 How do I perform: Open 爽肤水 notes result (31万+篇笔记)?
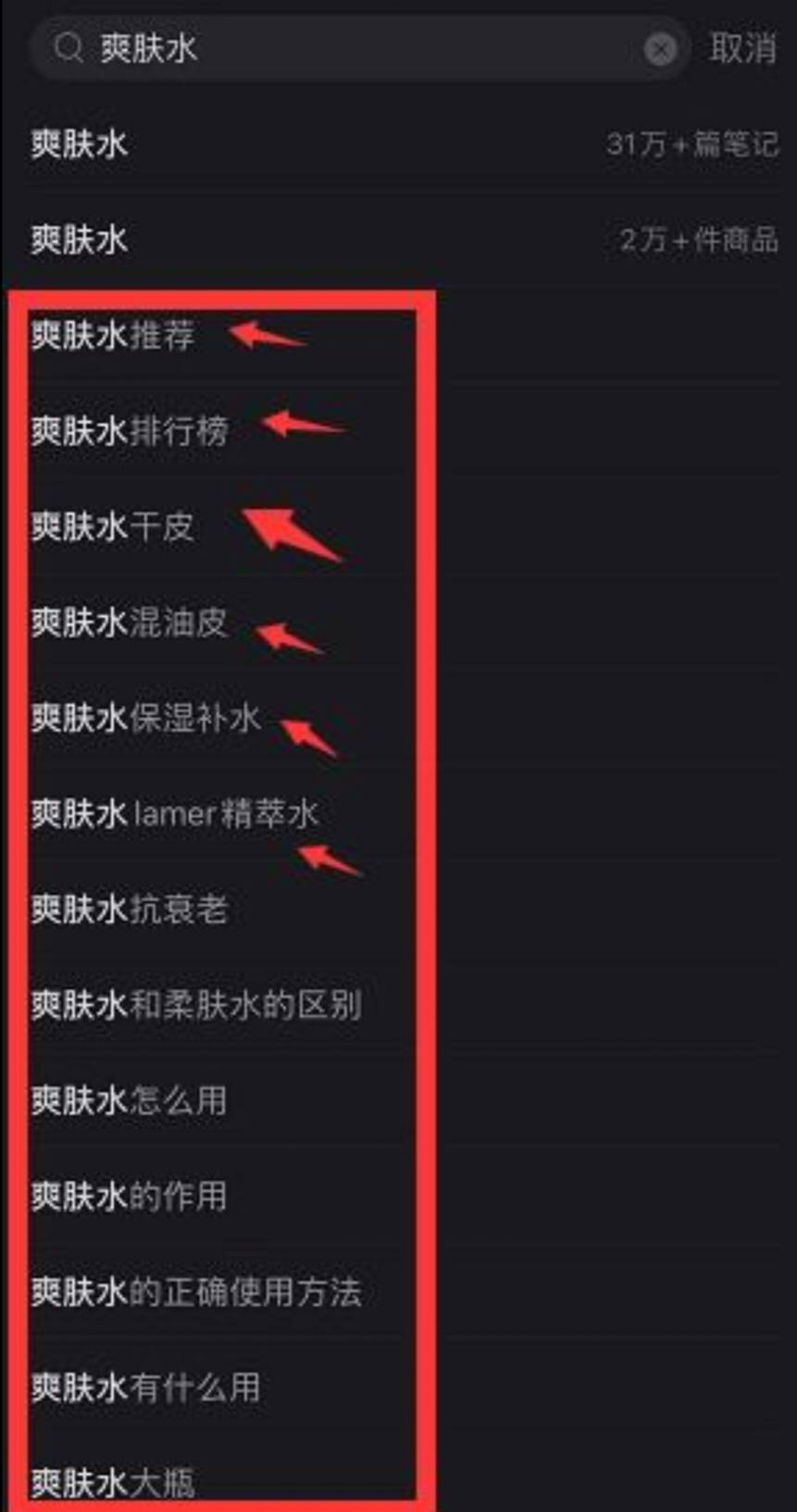click(x=398, y=144)
